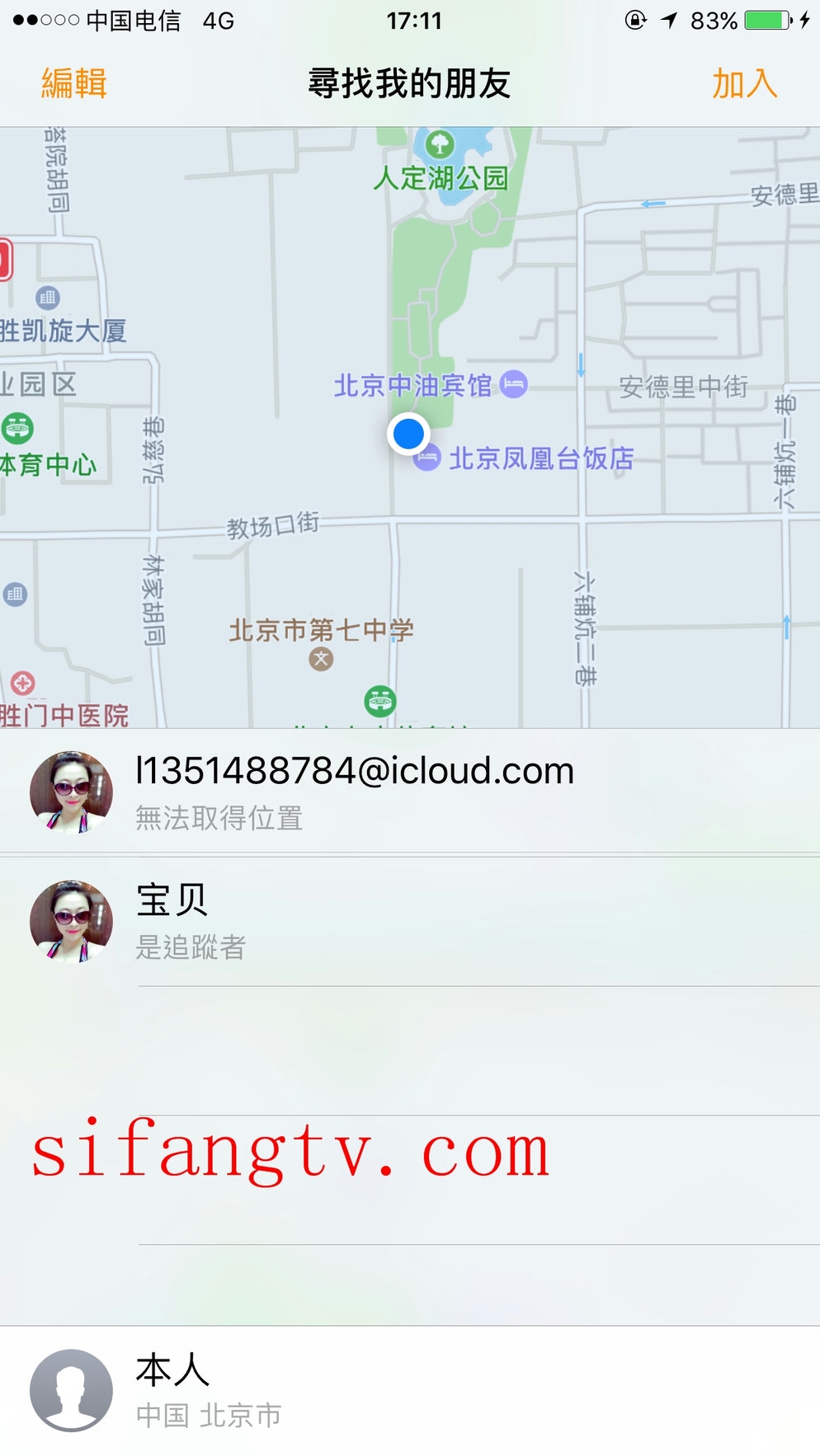Viewport: 820px width, 1456px height.
Task: Open the l1351488784@icloud.com friend row
Action: tap(409, 791)
